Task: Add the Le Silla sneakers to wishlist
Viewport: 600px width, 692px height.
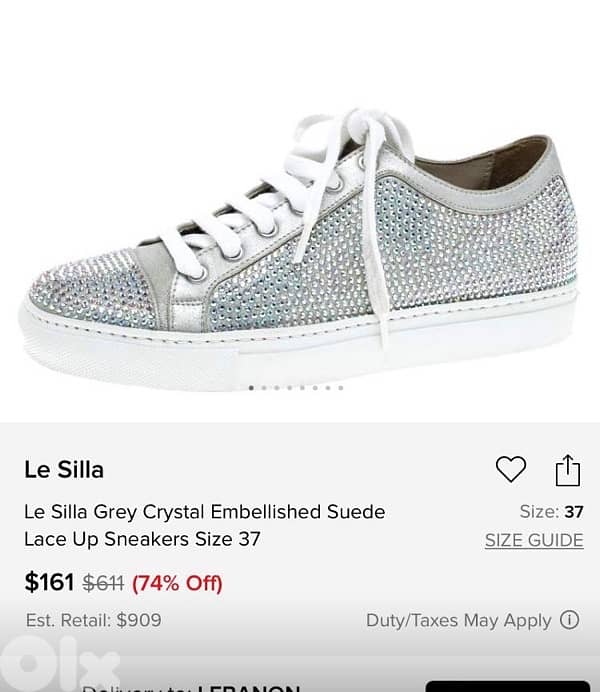Action: (511, 469)
